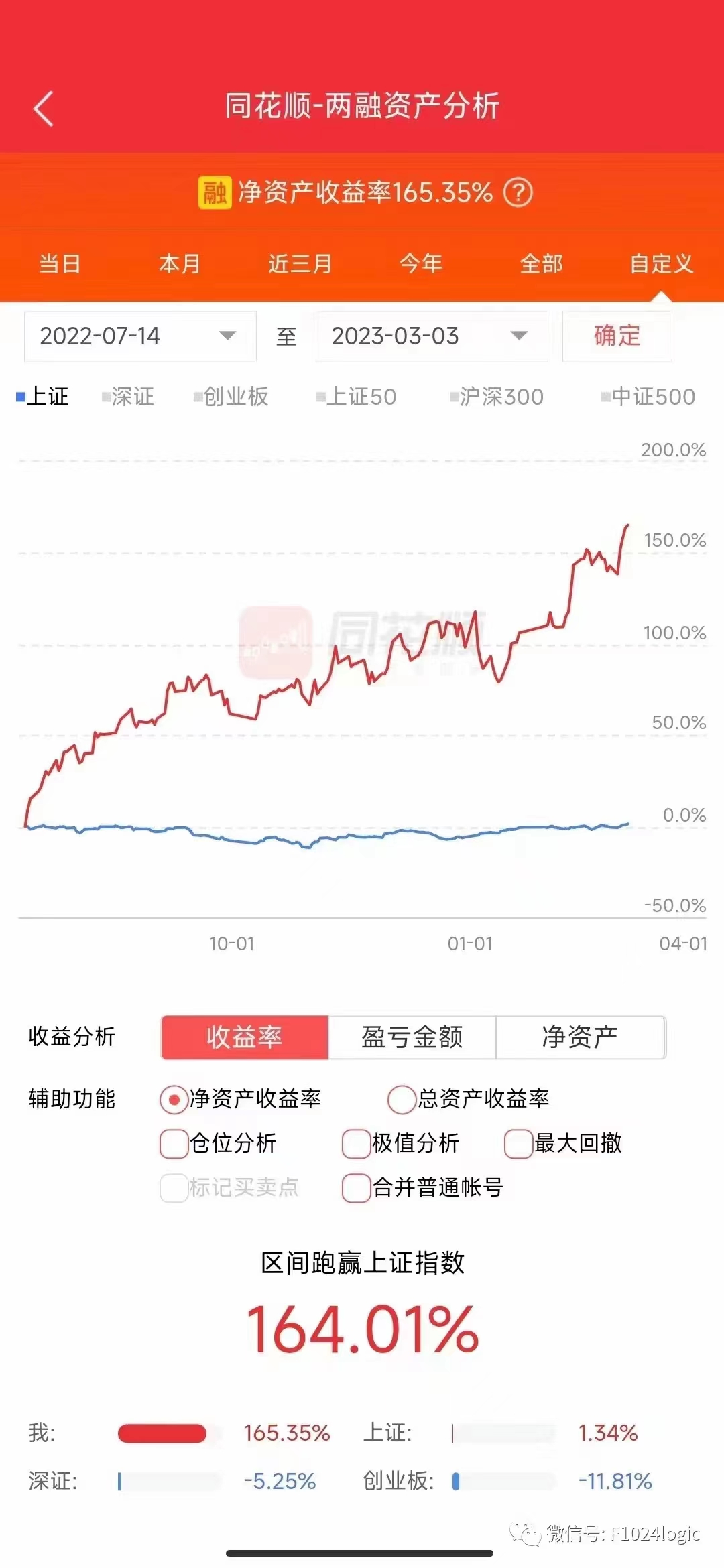Confirm date range with 确定

[x=617, y=336]
